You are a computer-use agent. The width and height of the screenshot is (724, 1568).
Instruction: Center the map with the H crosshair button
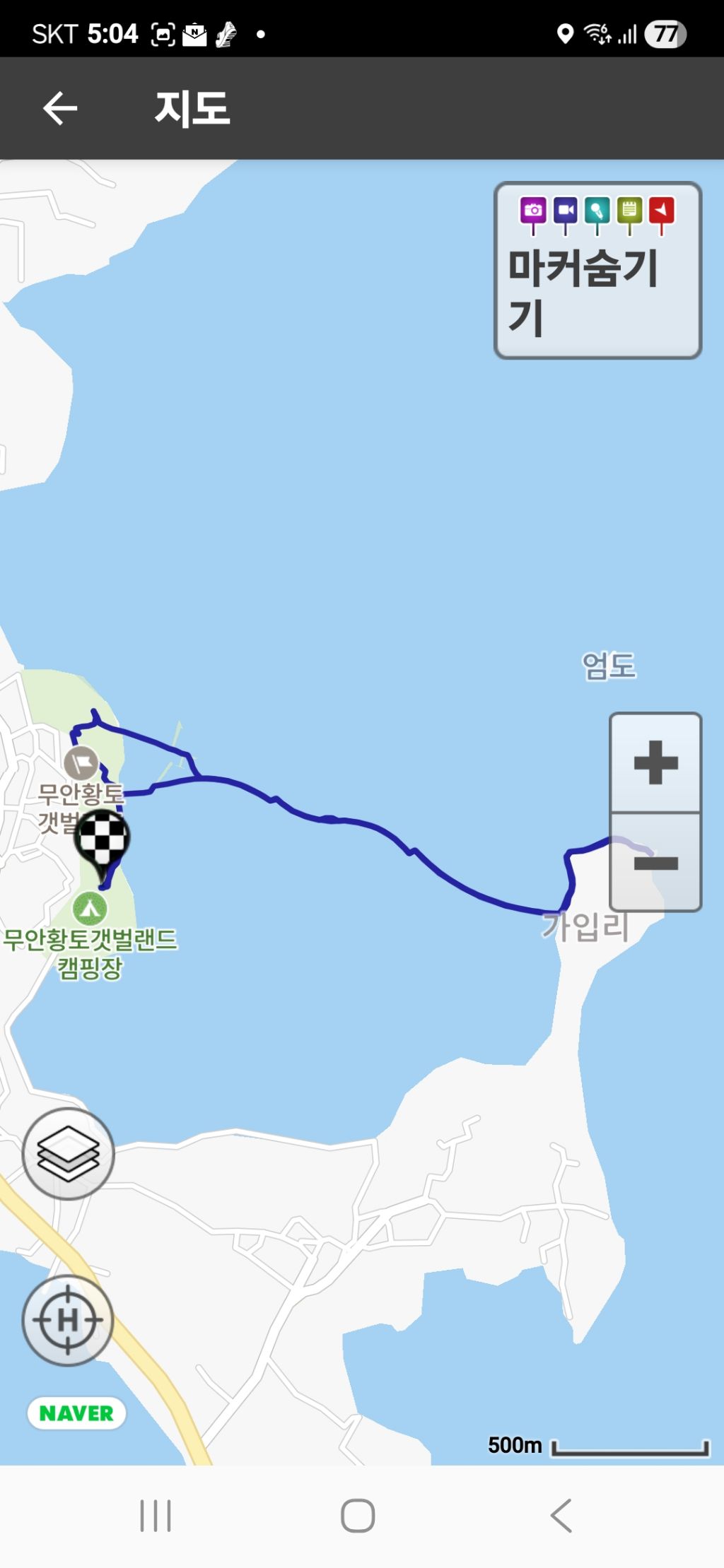click(x=68, y=1319)
